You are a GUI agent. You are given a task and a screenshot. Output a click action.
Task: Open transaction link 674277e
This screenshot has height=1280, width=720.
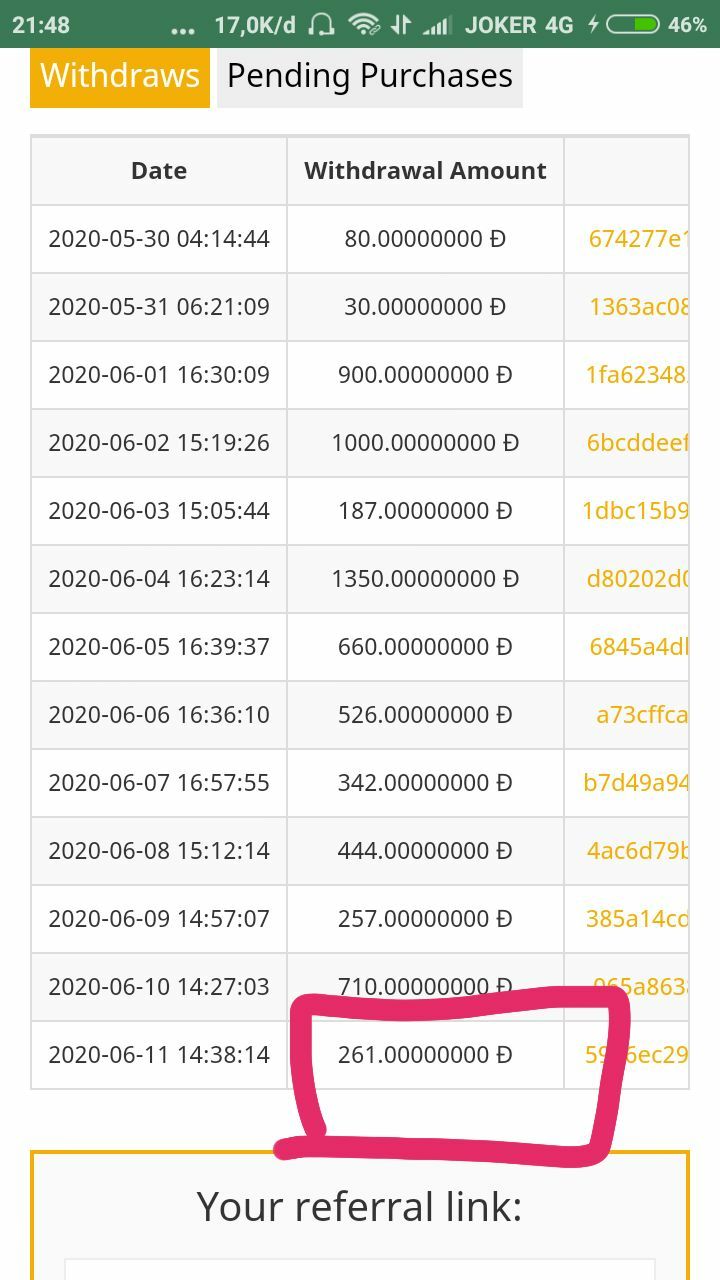pos(639,239)
